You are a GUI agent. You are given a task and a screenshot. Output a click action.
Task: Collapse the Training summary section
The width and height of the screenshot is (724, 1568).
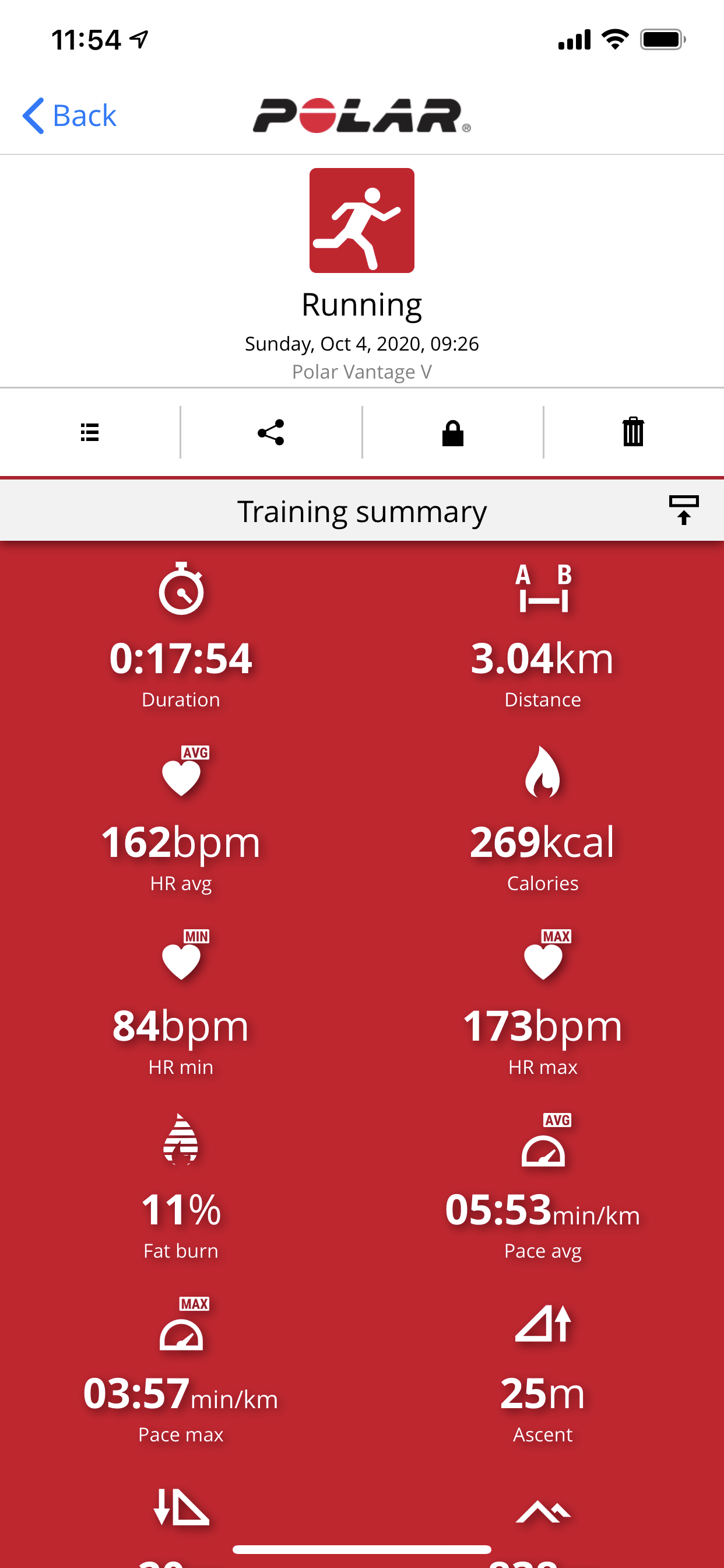683,510
